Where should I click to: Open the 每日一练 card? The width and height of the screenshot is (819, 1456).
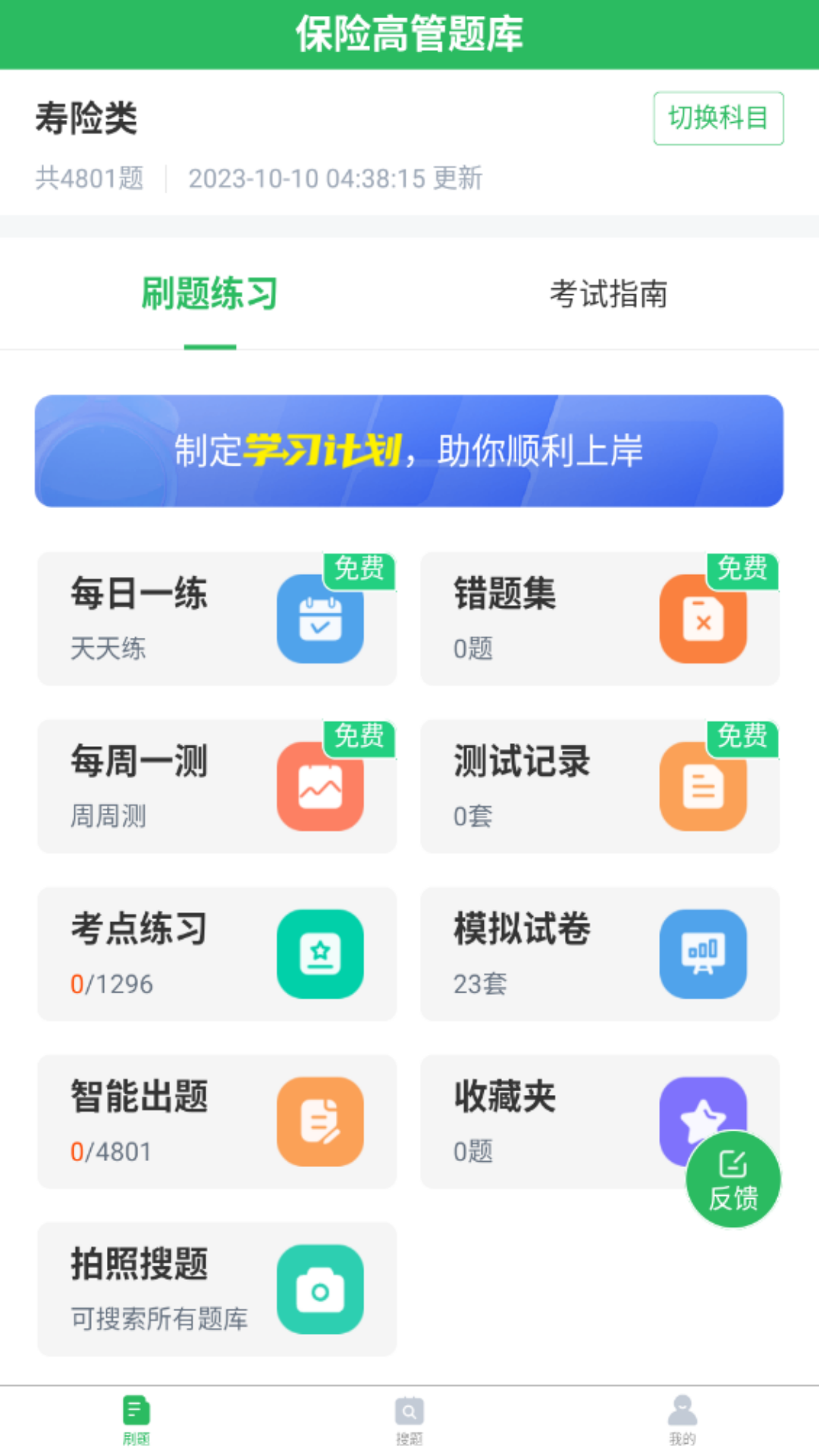pos(217,618)
